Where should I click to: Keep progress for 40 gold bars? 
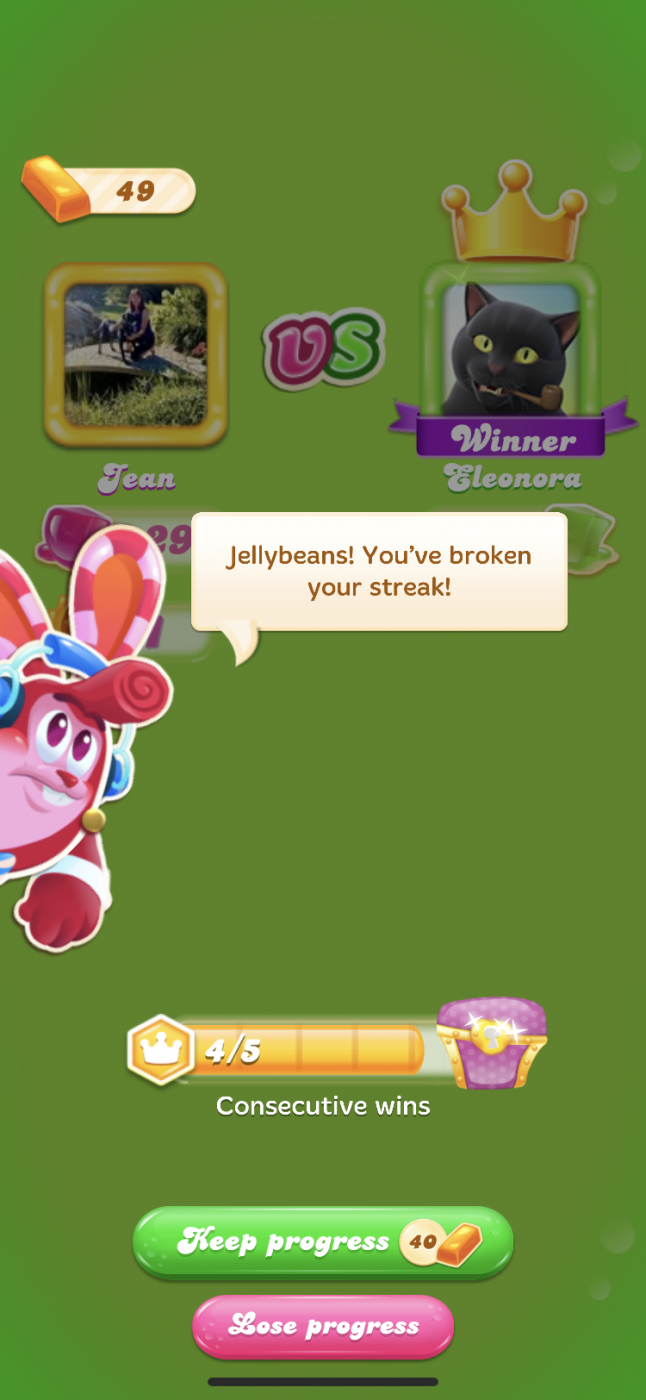(x=322, y=1242)
